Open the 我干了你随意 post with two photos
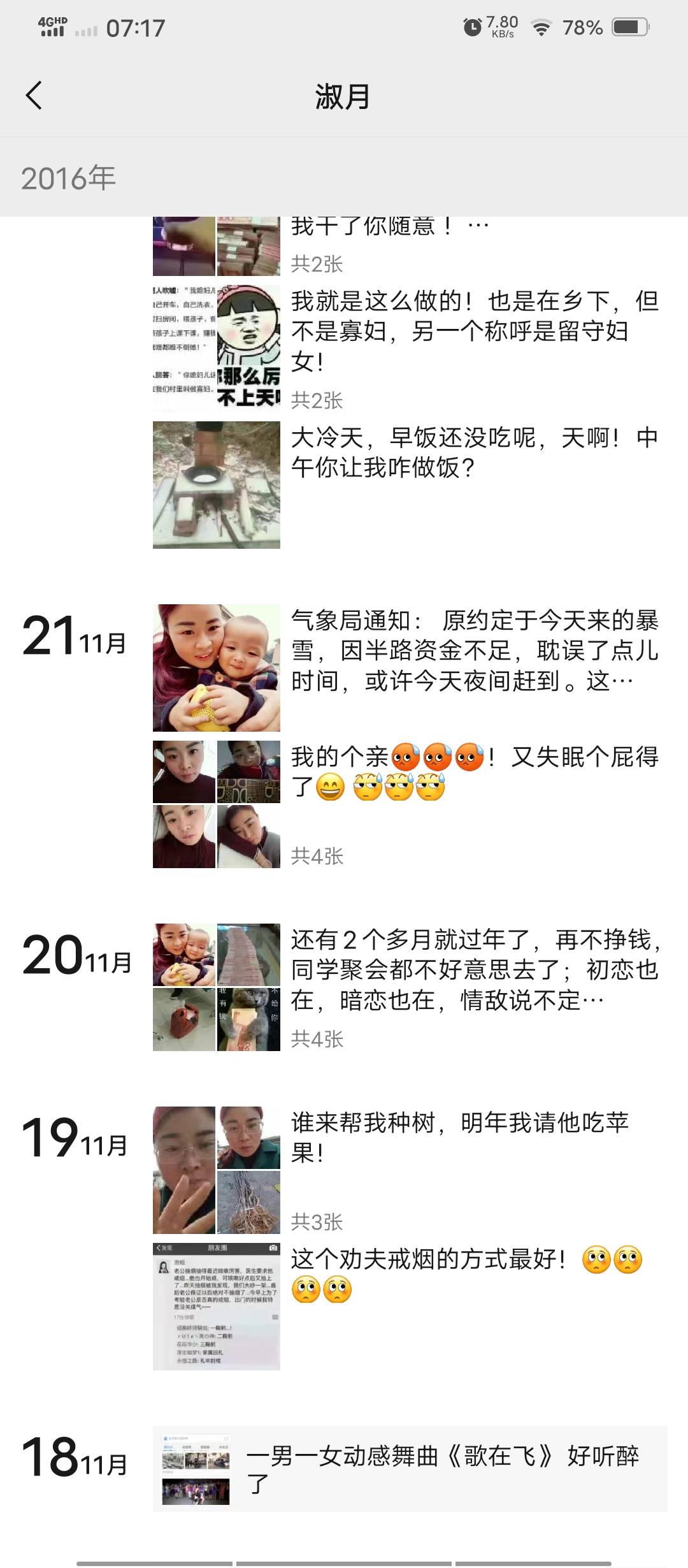 408,246
